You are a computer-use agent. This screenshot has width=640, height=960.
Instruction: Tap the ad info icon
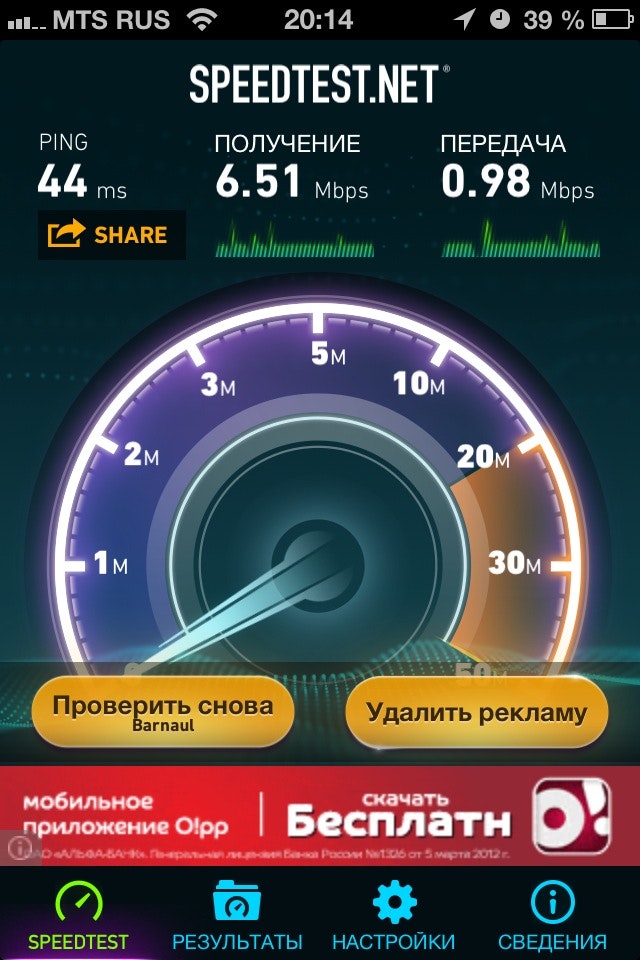[x=16, y=848]
